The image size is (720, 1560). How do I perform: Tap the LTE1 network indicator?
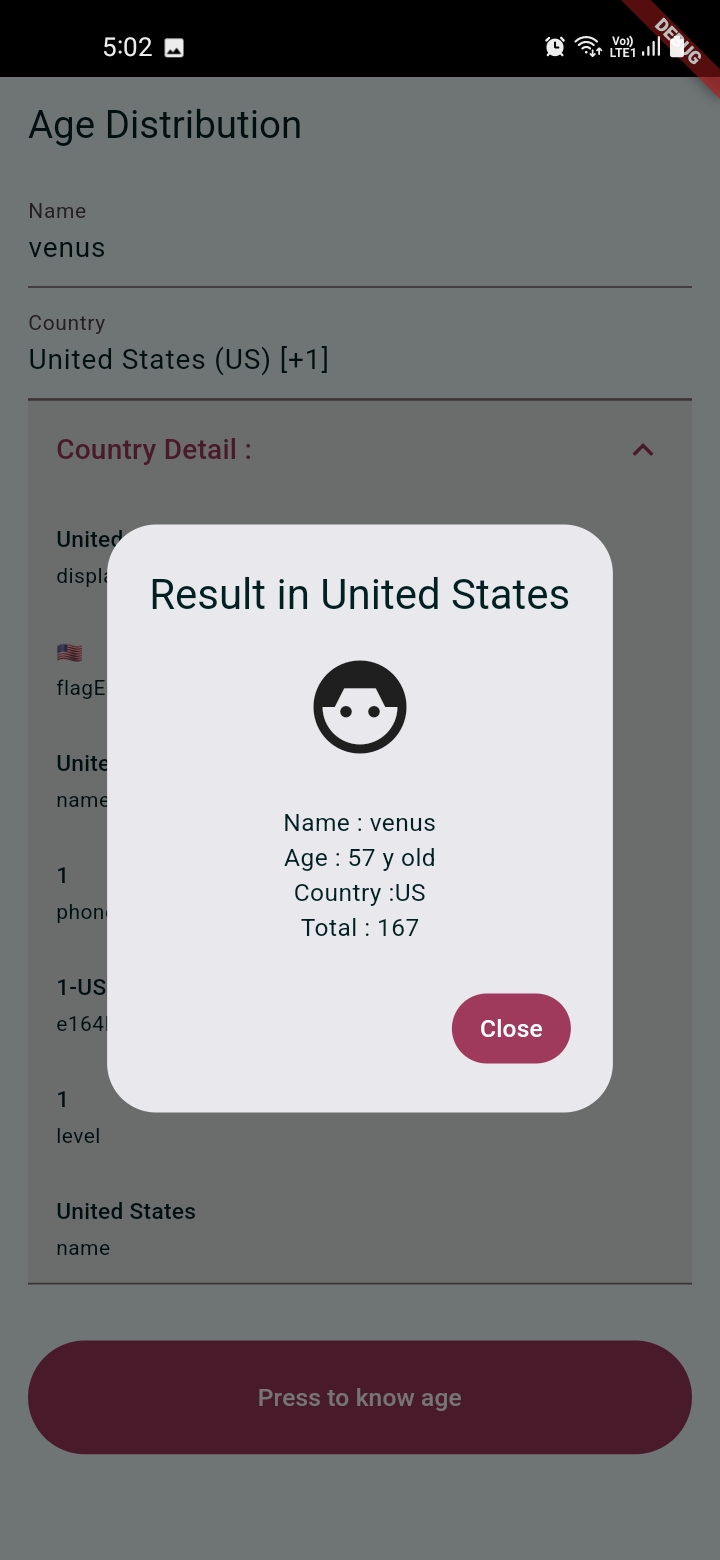coord(622,46)
